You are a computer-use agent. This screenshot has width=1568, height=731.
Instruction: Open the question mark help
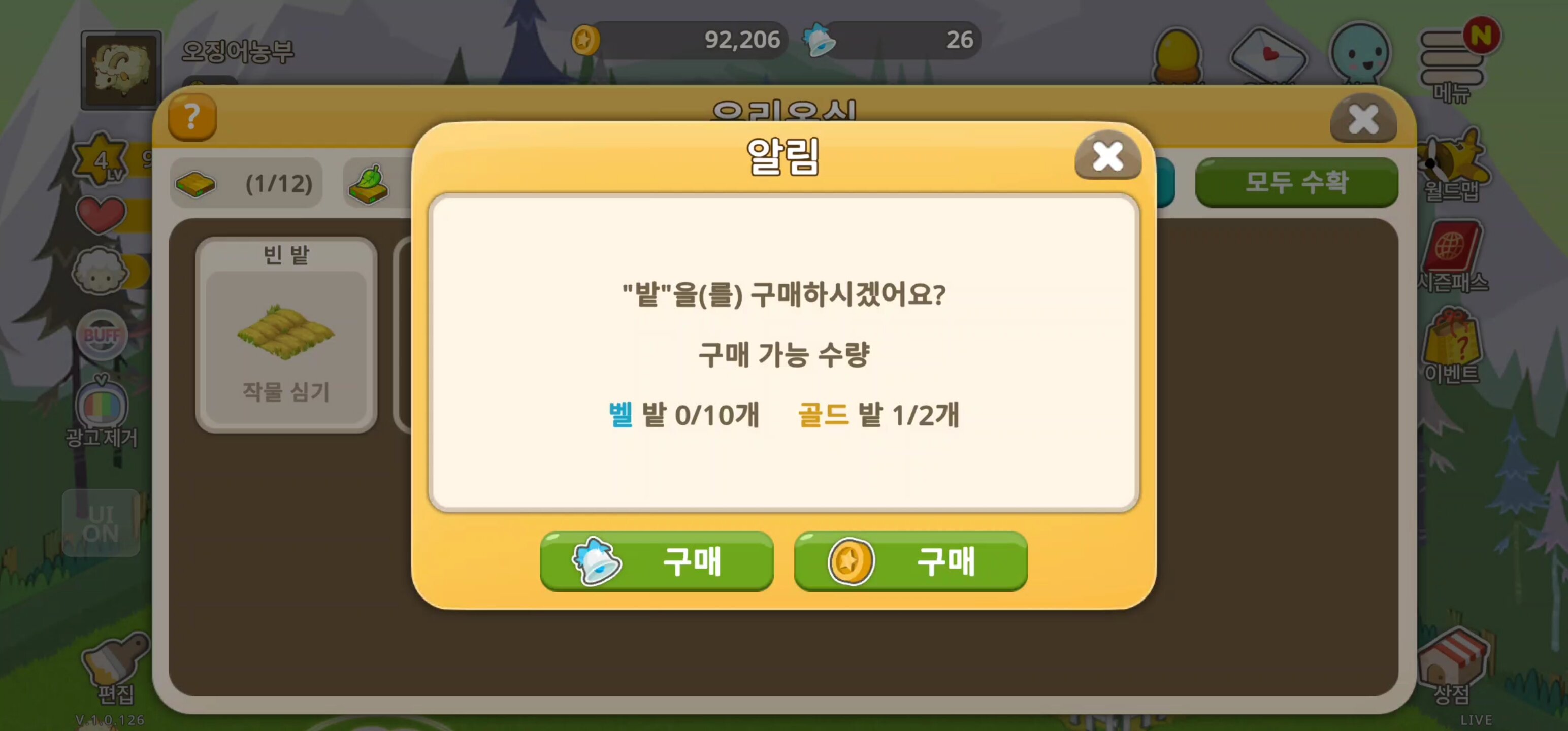(192, 117)
